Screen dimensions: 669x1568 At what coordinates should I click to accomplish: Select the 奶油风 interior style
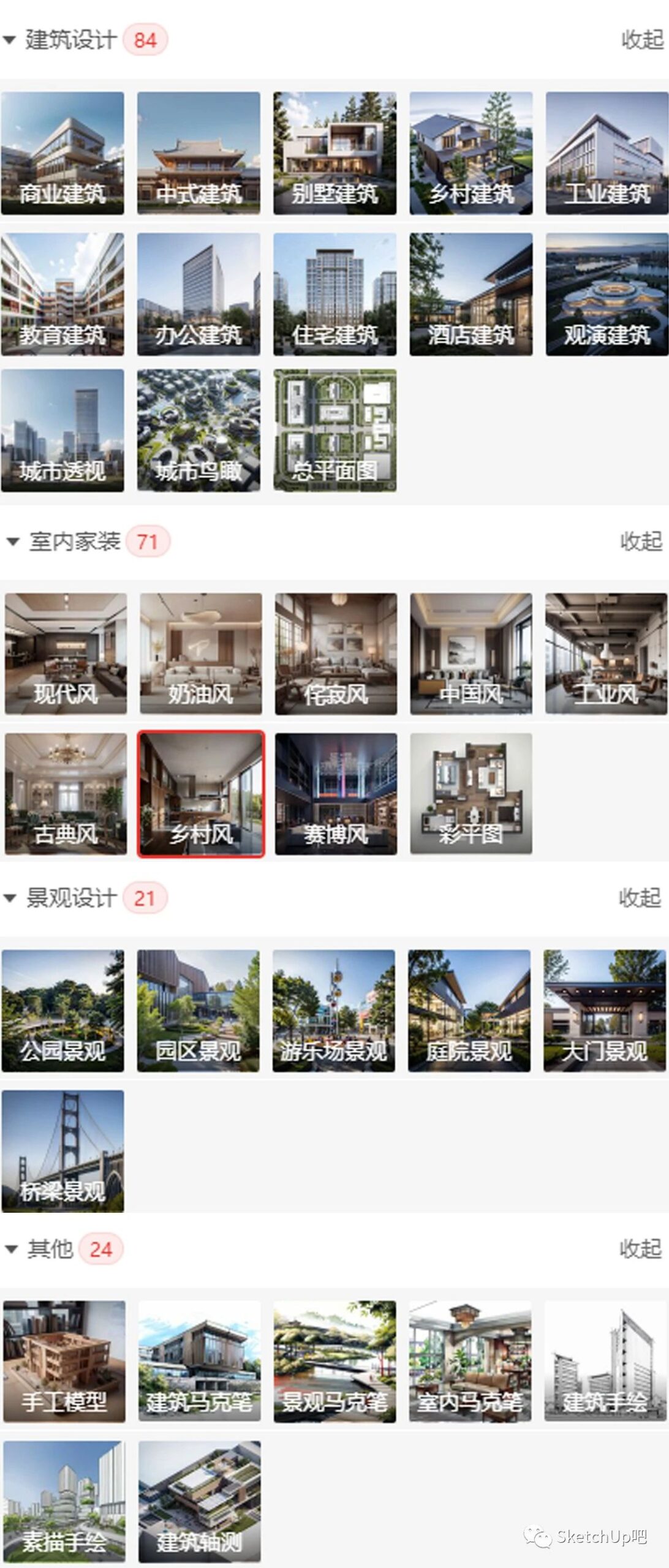tap(200, 654)
